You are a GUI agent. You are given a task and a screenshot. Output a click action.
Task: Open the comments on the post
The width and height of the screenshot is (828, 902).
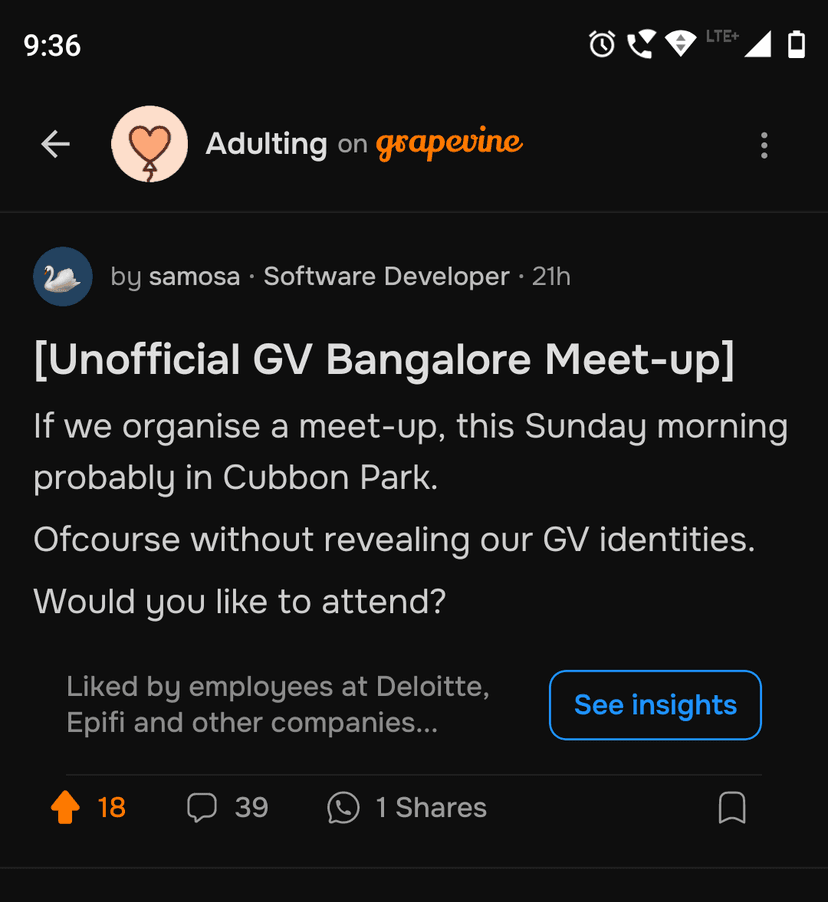click(204, 807)
